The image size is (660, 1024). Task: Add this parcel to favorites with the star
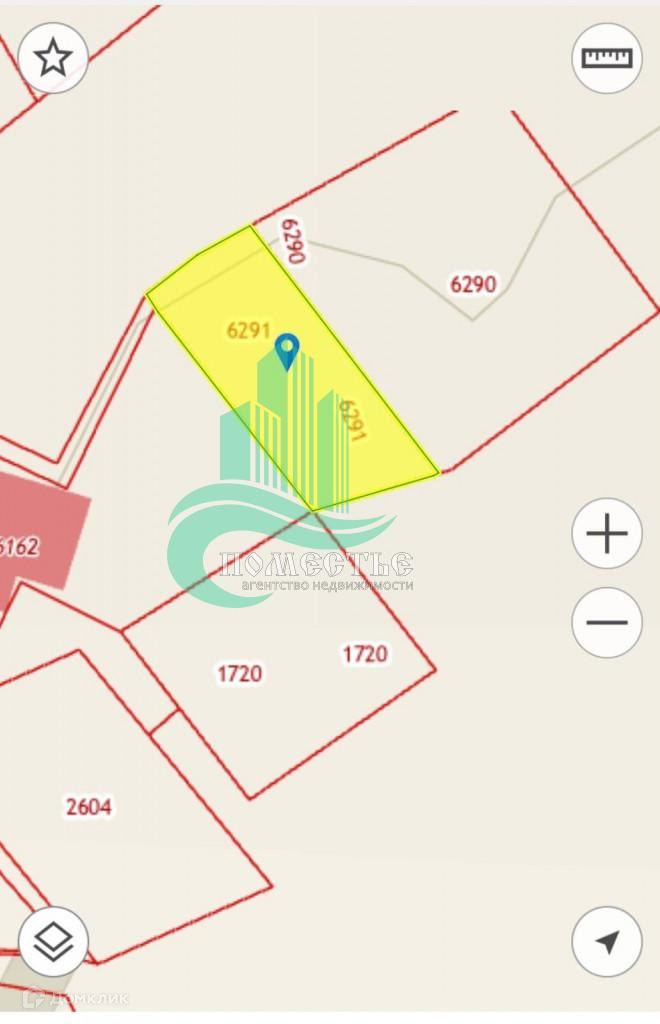[53, 58]
